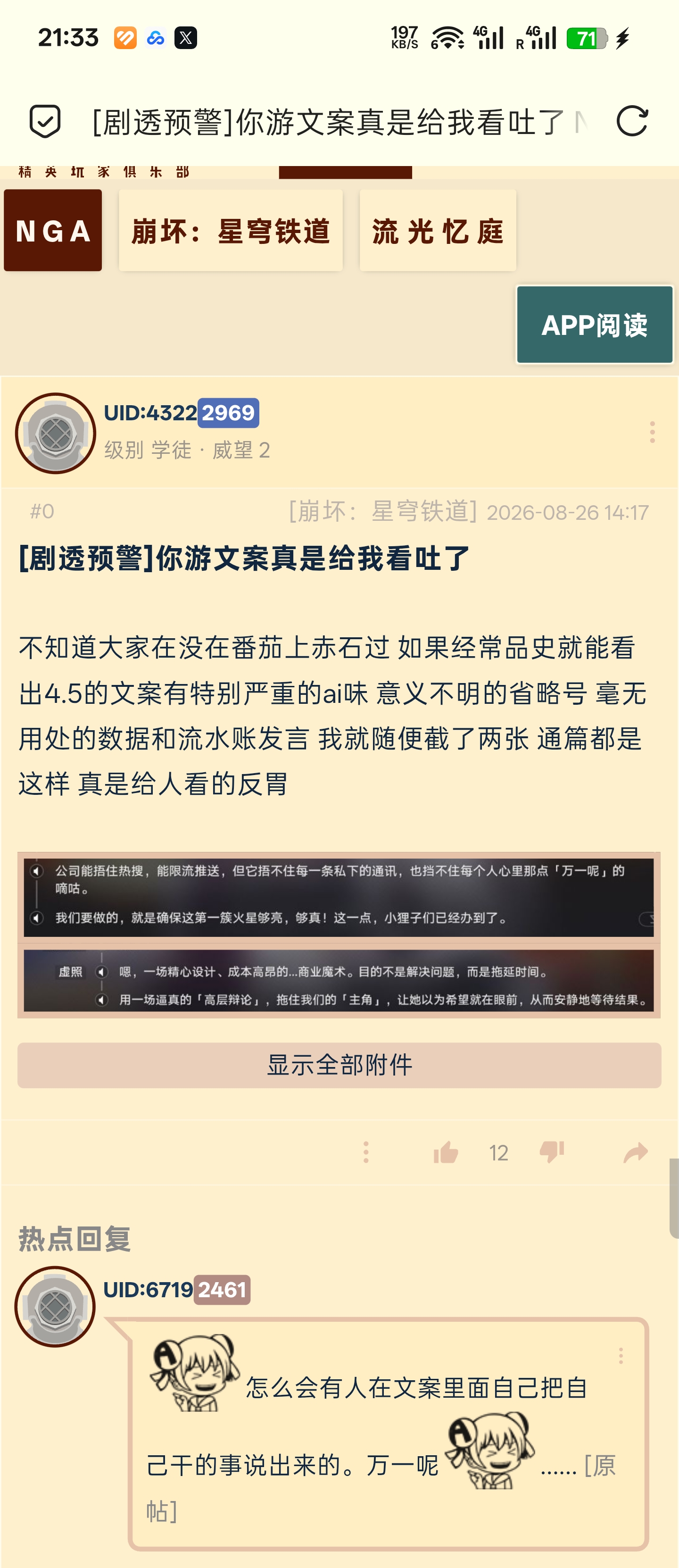Screen dimensions: 679x1568
Task: Open profile of user UID:67192461
Action: pos(176,1289)
